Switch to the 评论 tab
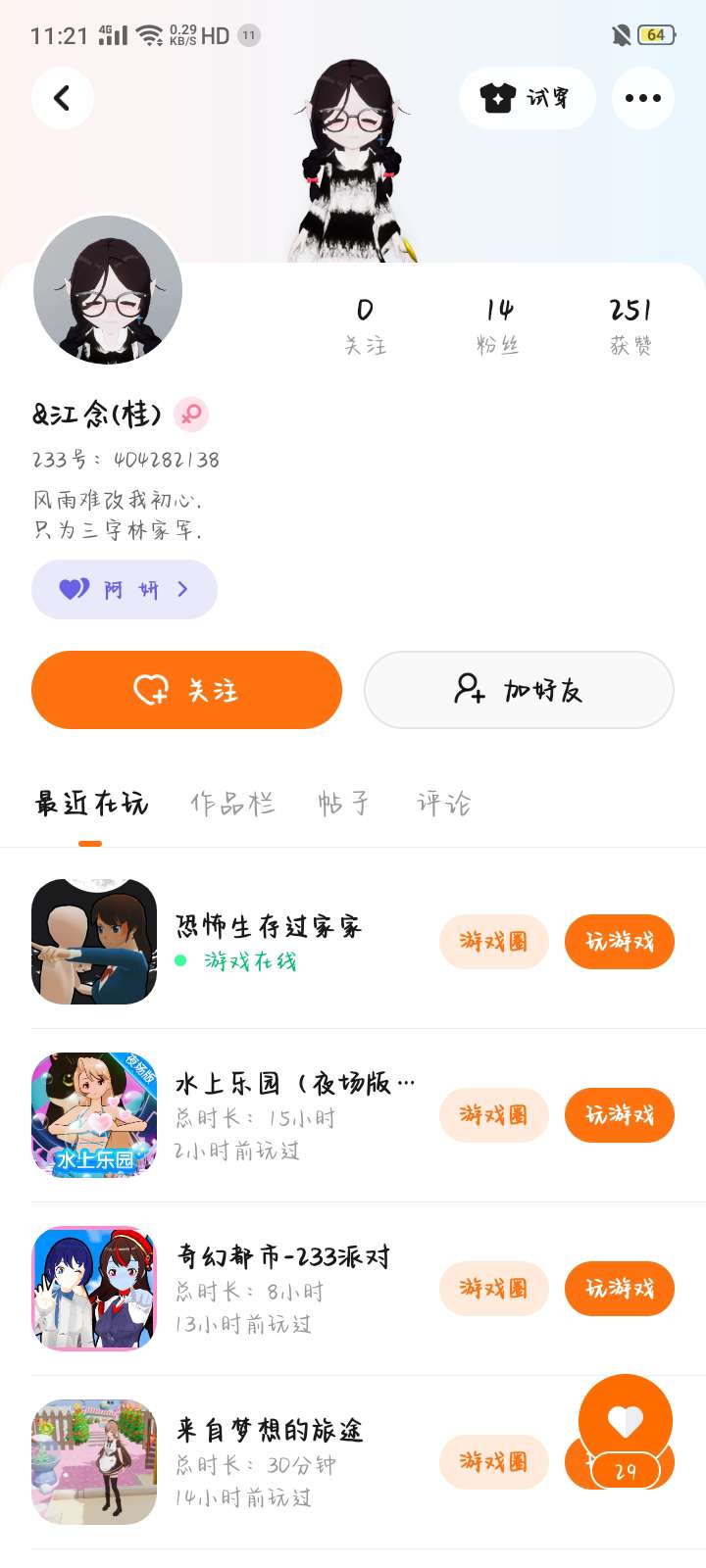 444,804
